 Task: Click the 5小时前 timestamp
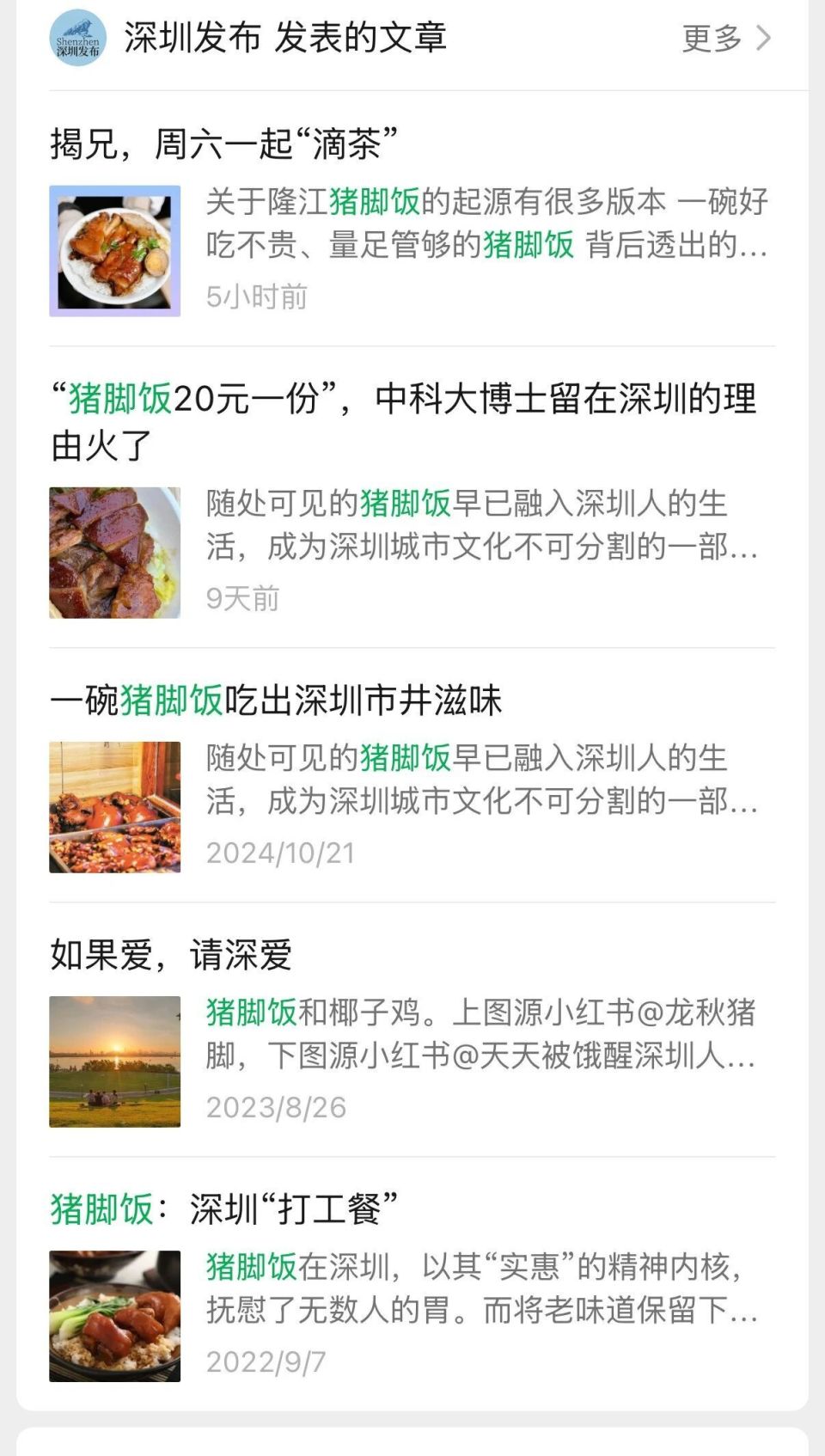tap(255, 297)
